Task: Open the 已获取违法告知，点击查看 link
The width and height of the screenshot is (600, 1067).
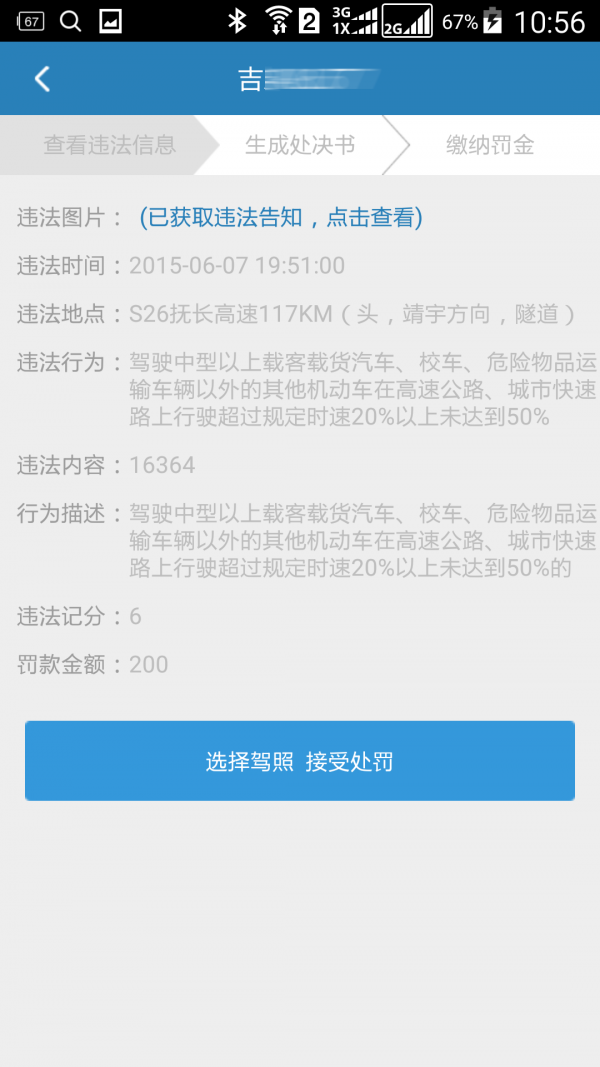Action: click(281, 217)
